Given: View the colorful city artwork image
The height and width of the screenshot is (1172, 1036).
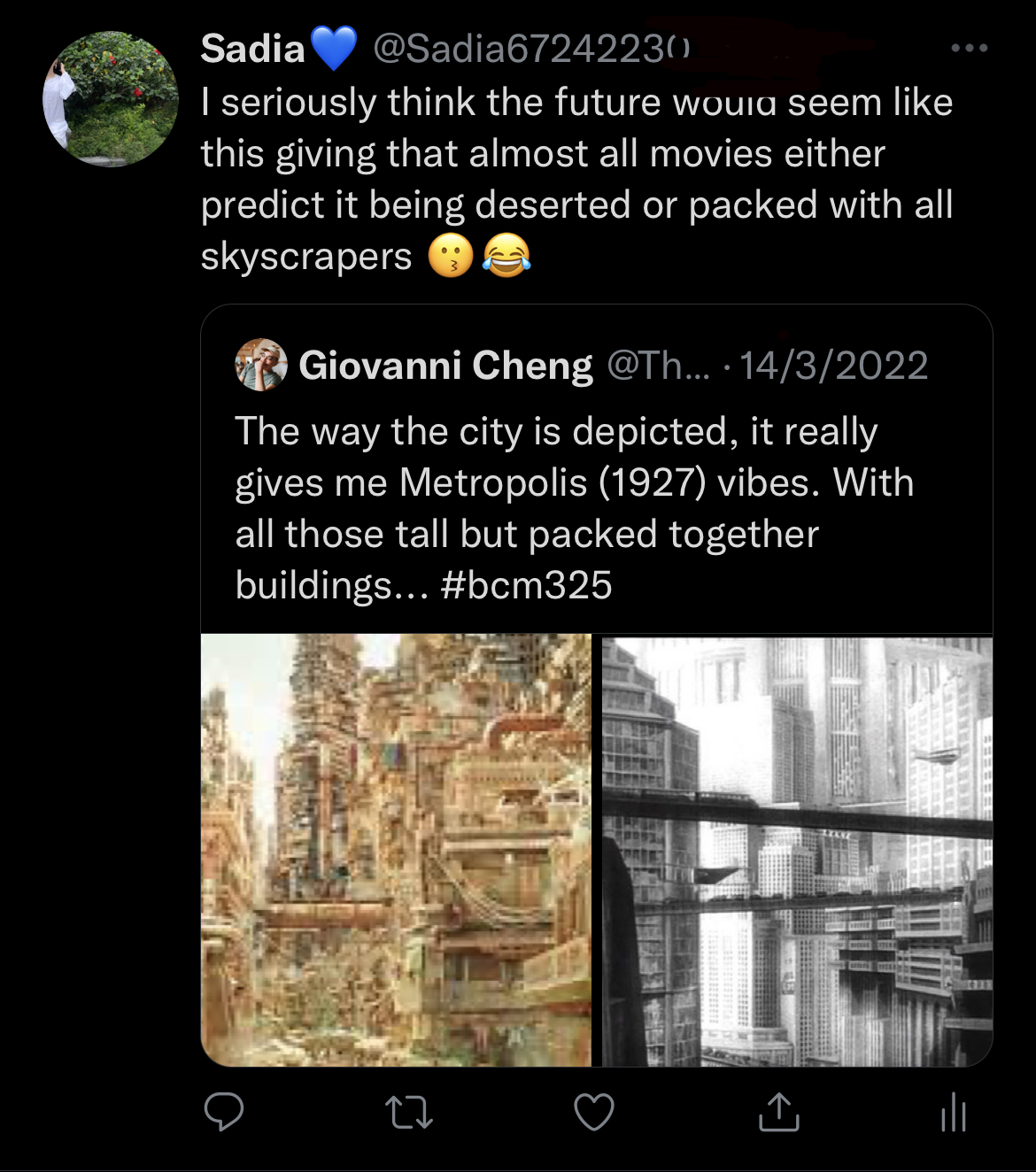Looking at the screenshot, I should [x=396, y=850].
